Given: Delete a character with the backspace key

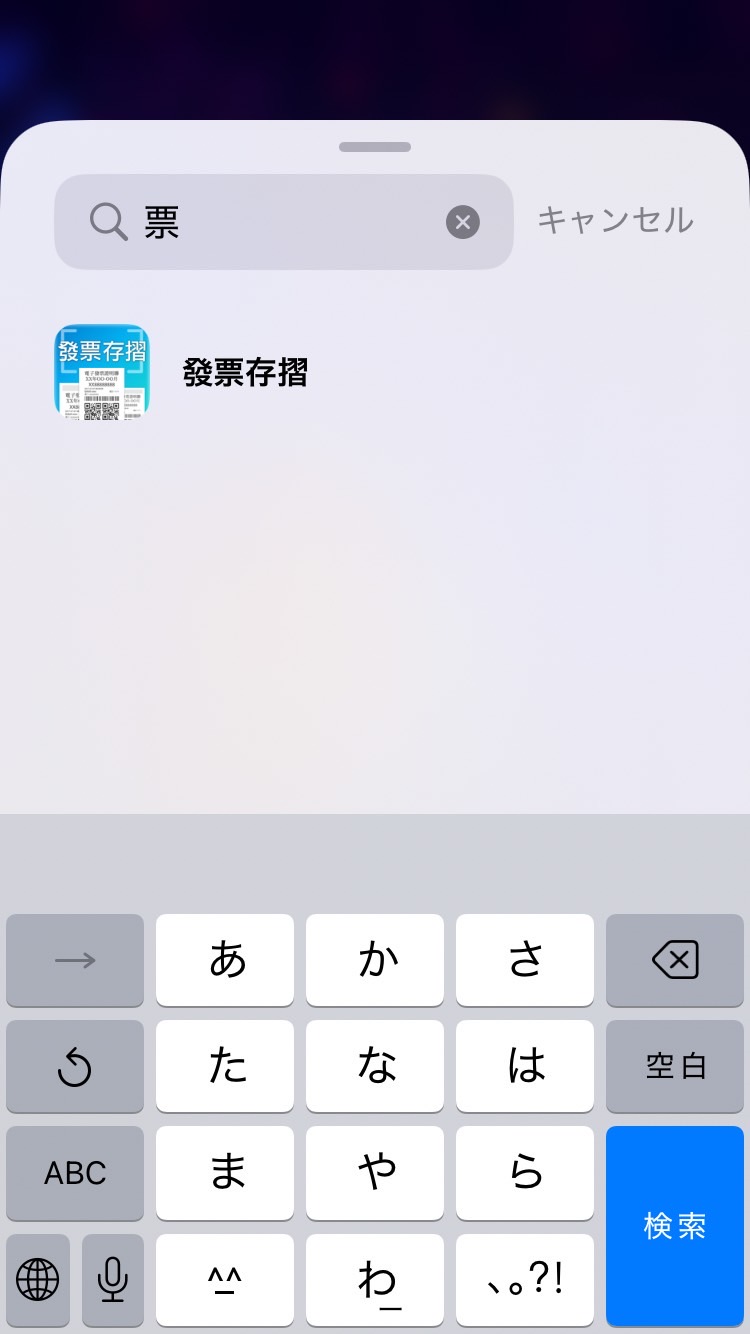Looking at the screenshot, I should coord(675,961).
